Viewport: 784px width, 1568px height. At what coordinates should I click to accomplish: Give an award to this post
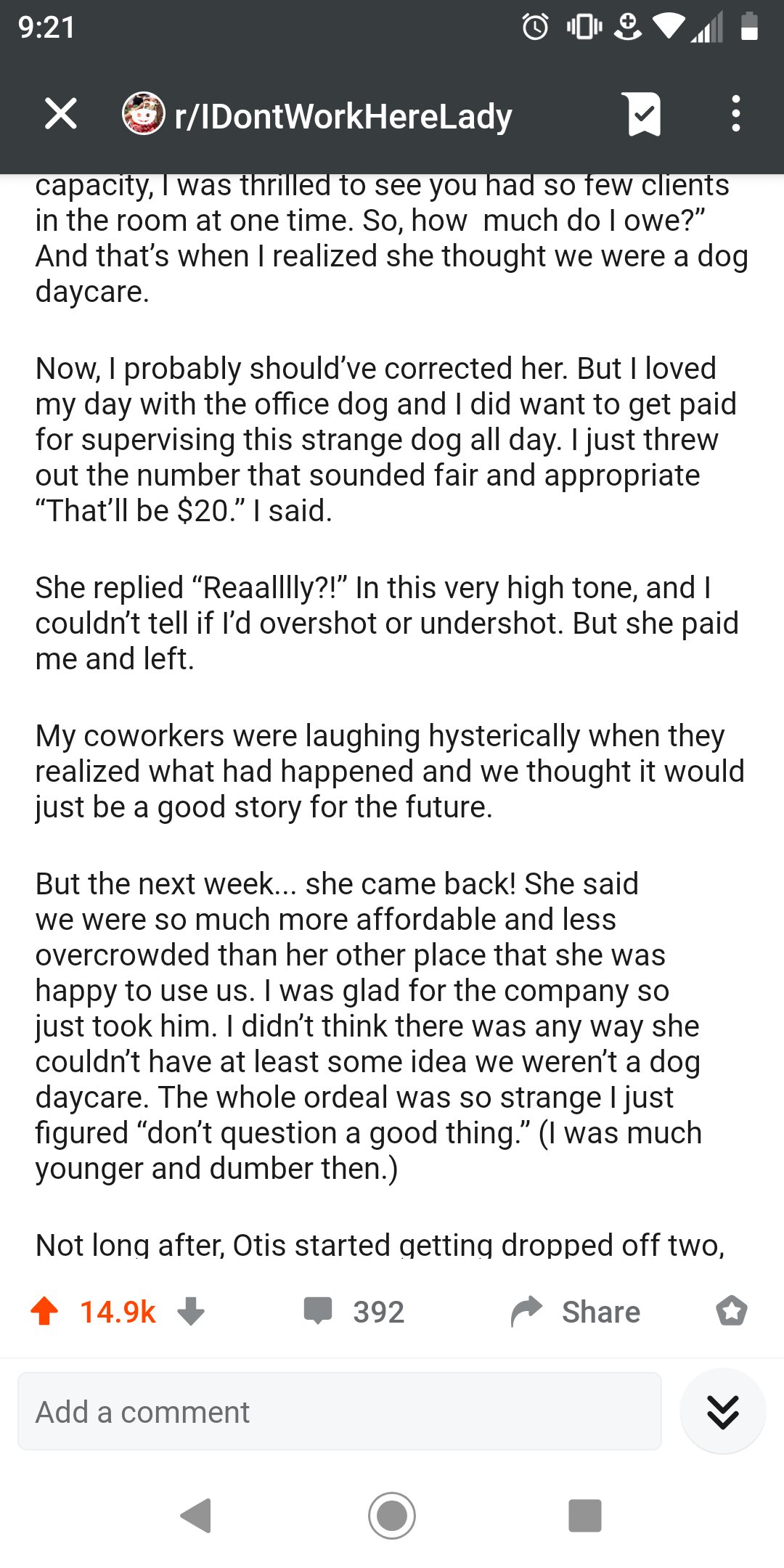point(731,1311)
